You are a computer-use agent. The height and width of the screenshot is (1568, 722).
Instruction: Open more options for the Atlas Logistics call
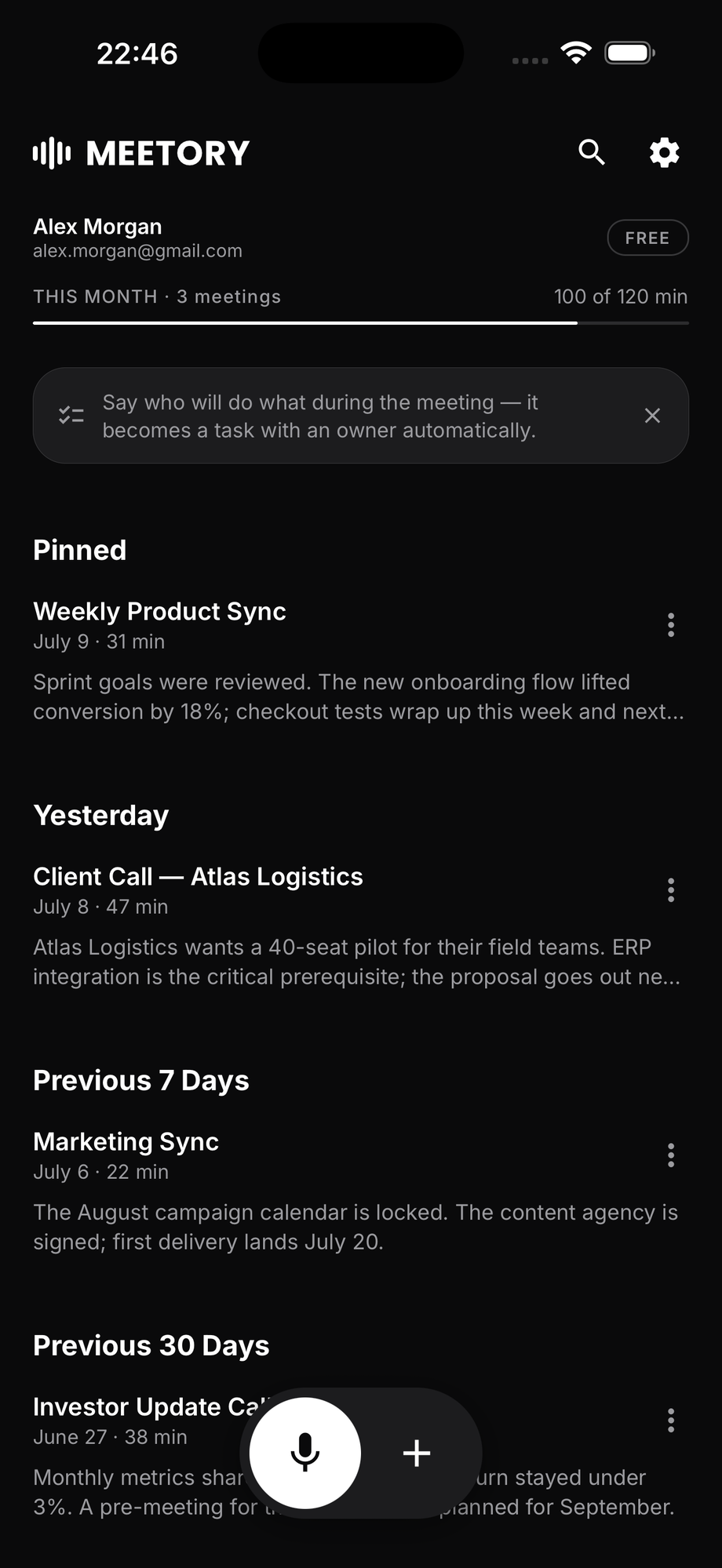point(670,890)
